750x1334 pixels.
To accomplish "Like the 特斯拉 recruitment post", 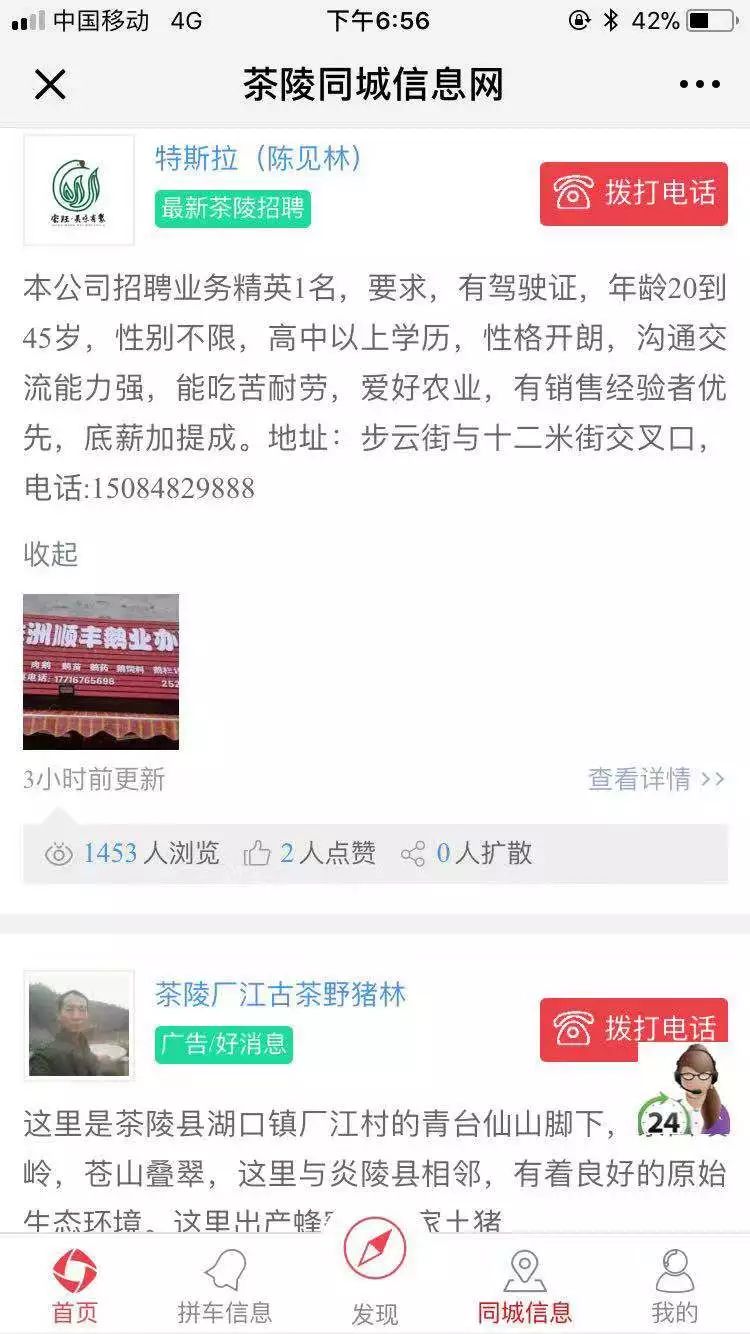I will [309, 853].
